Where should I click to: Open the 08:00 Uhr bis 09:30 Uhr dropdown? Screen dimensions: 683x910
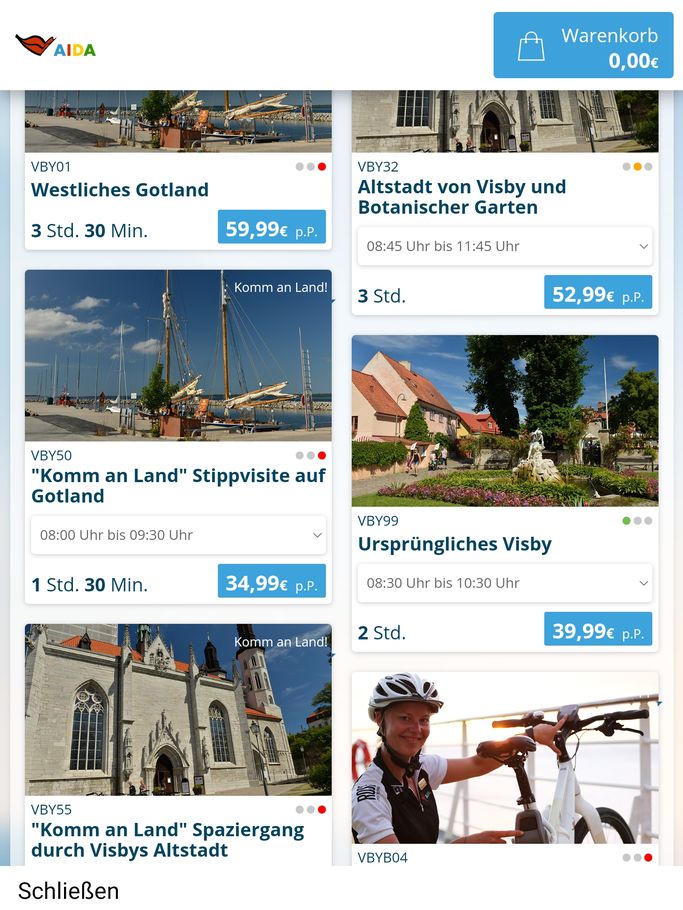178,535
